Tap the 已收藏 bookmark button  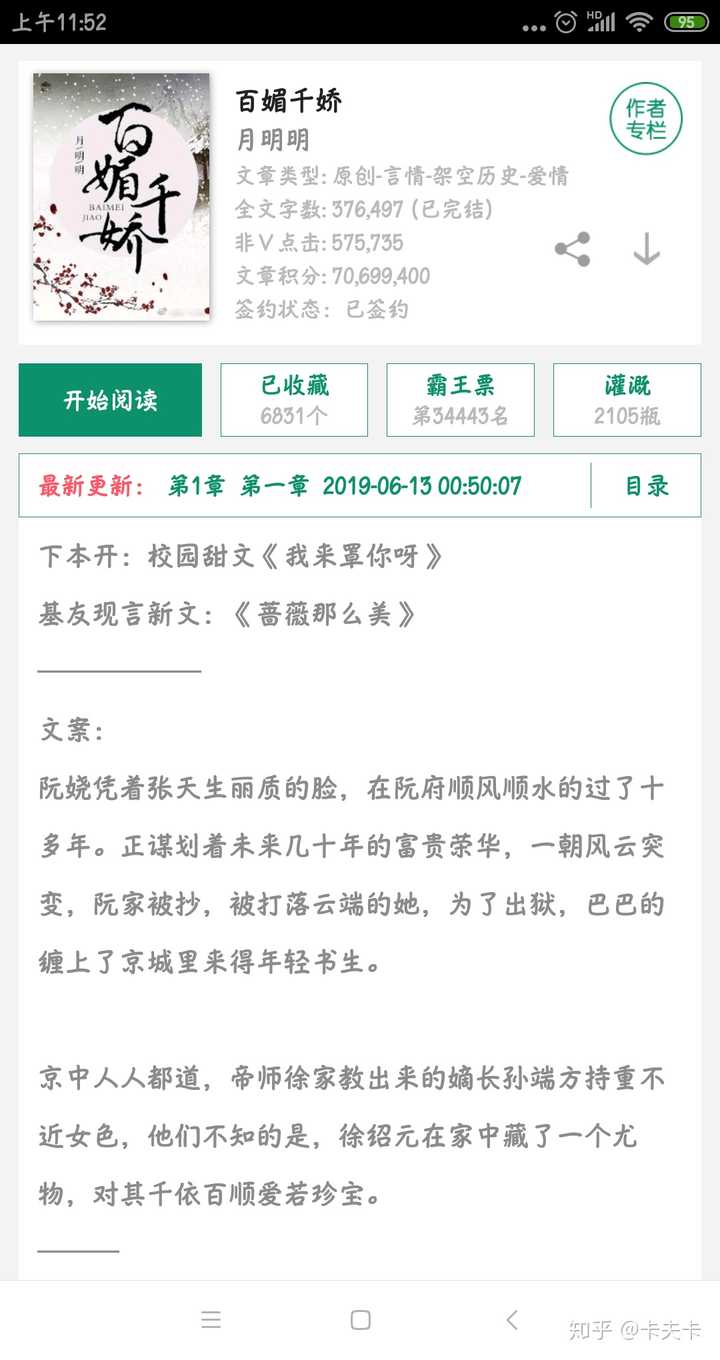[294, 400]
